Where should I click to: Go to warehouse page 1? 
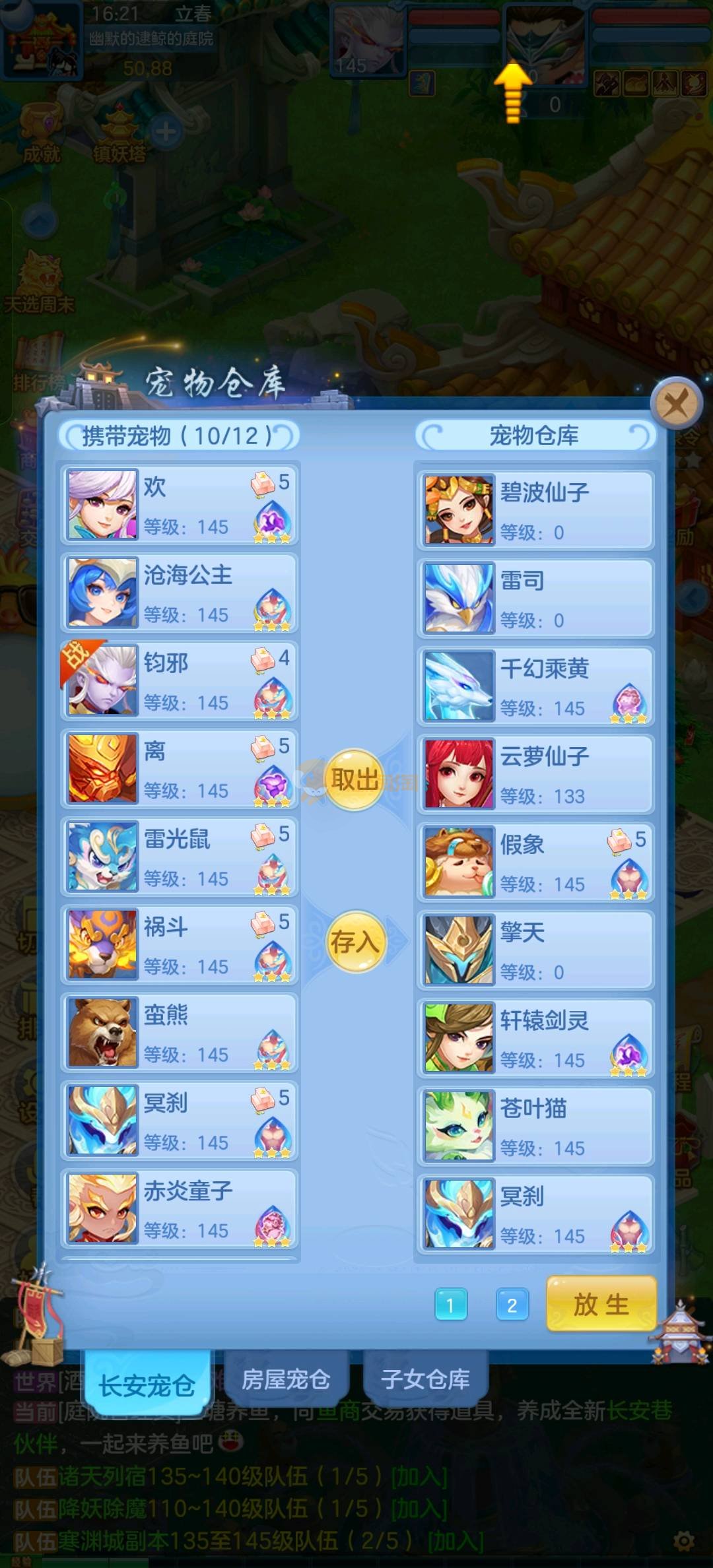click(x=451, y=1305)
